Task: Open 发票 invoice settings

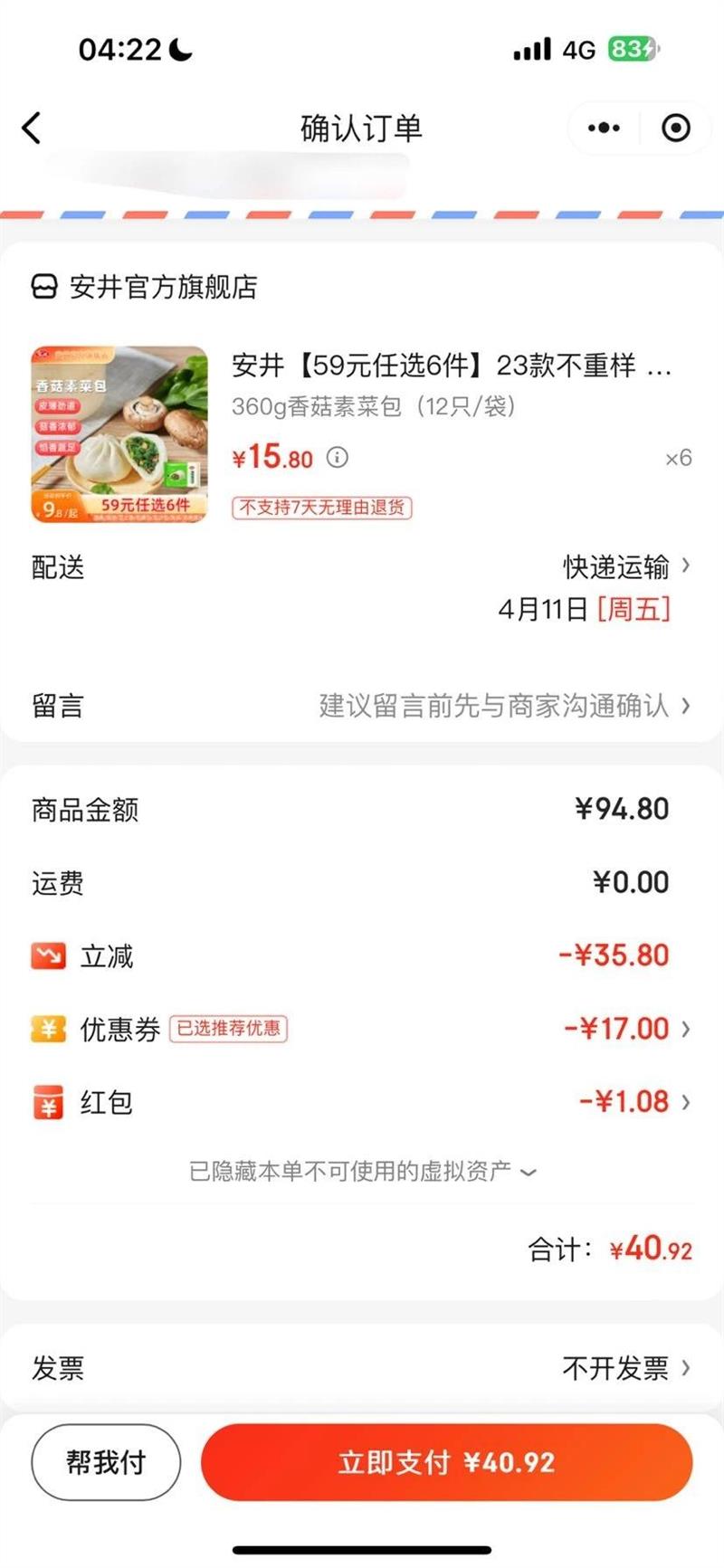Action: 624,1368
